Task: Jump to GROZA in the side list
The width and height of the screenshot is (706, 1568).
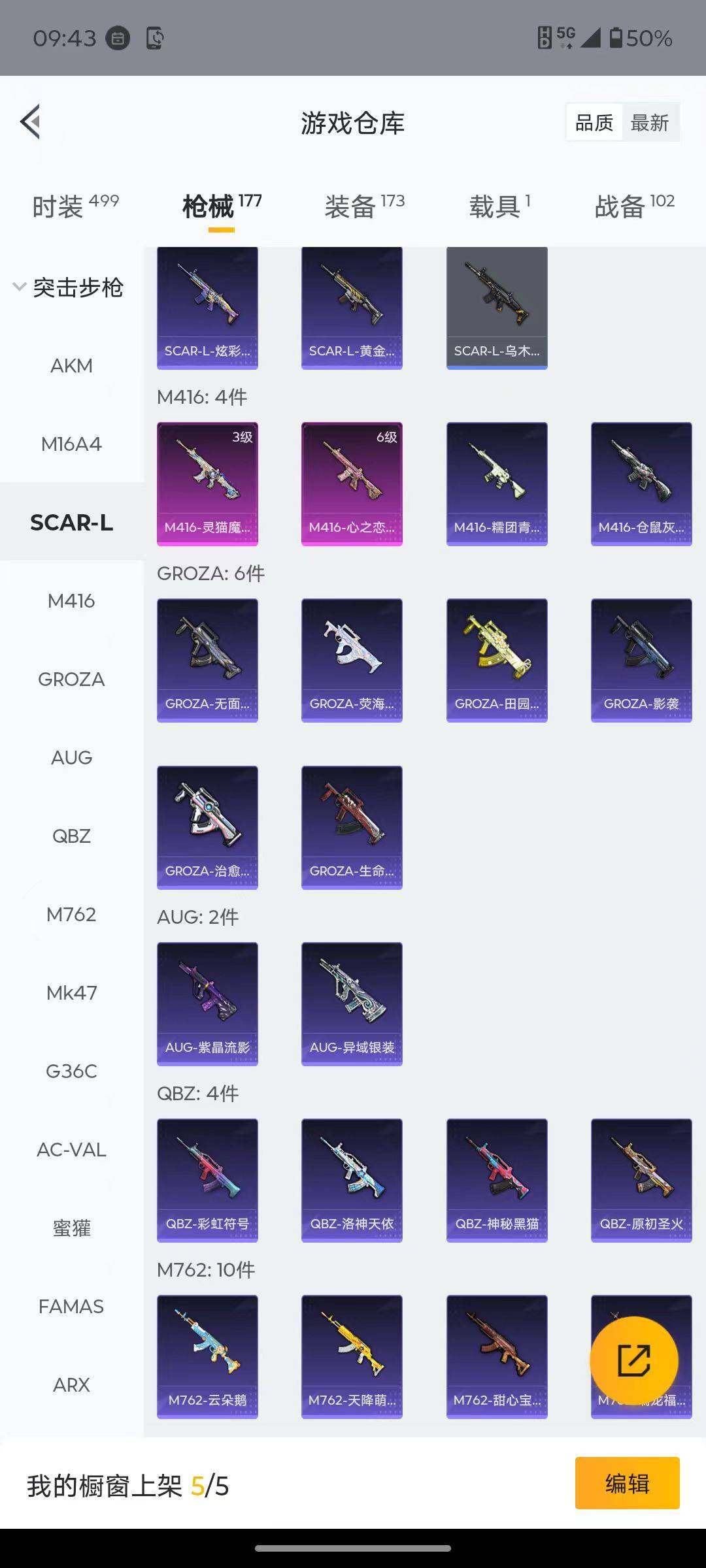Action: tap(71, 679)
